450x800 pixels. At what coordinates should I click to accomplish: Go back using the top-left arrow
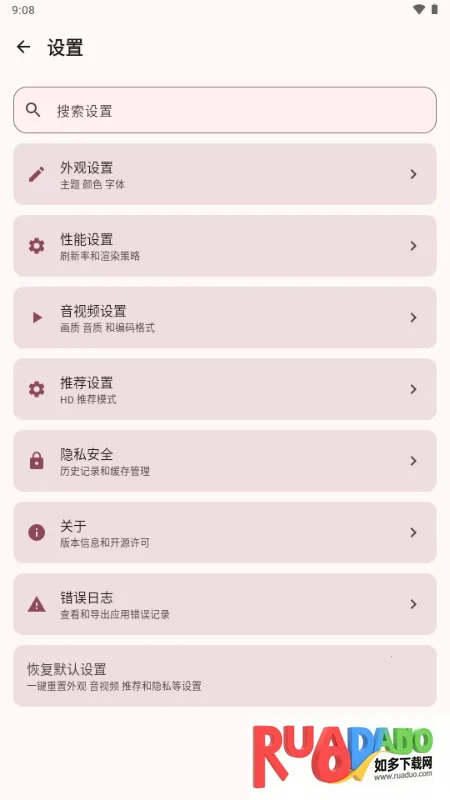(23, 47)
